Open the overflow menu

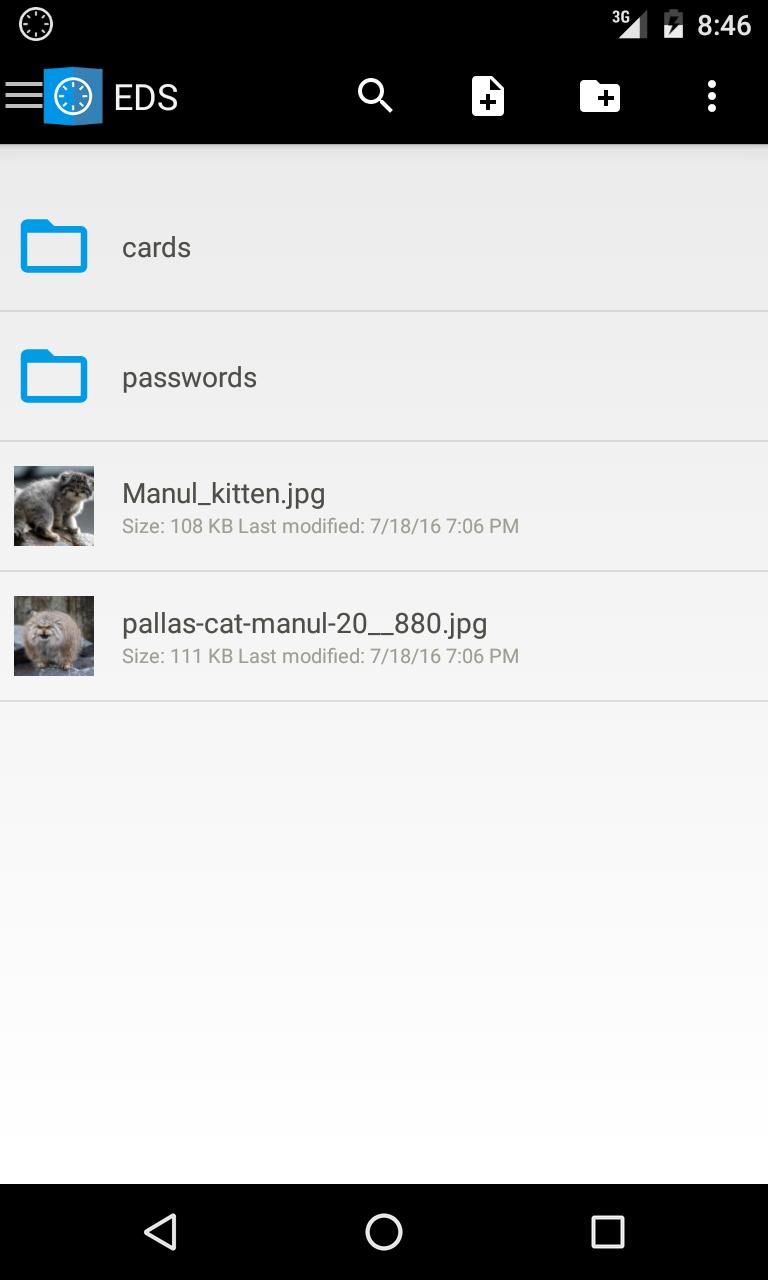(x=712, y=96)
